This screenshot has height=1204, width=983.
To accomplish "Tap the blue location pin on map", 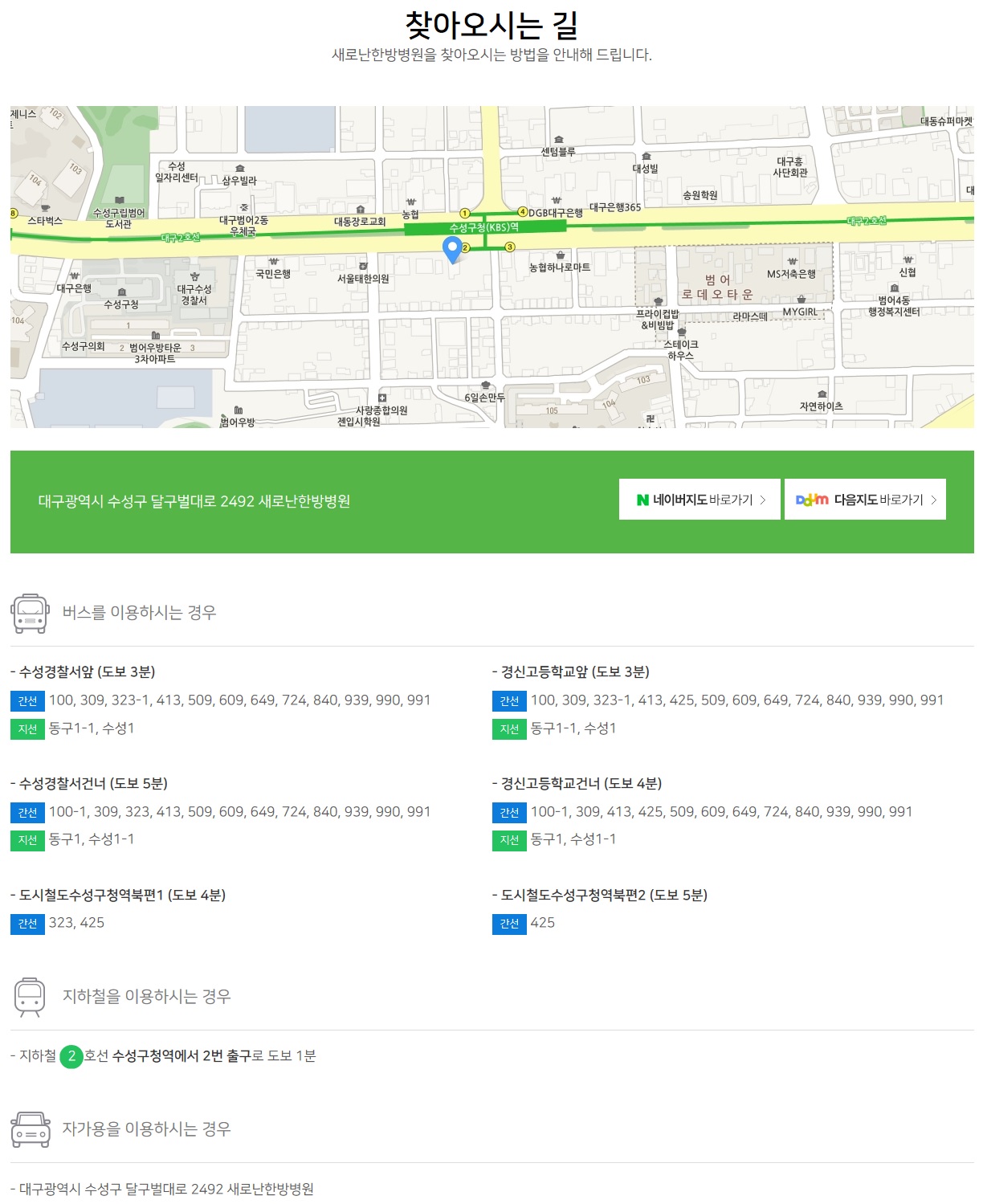I will pos(452,249).
